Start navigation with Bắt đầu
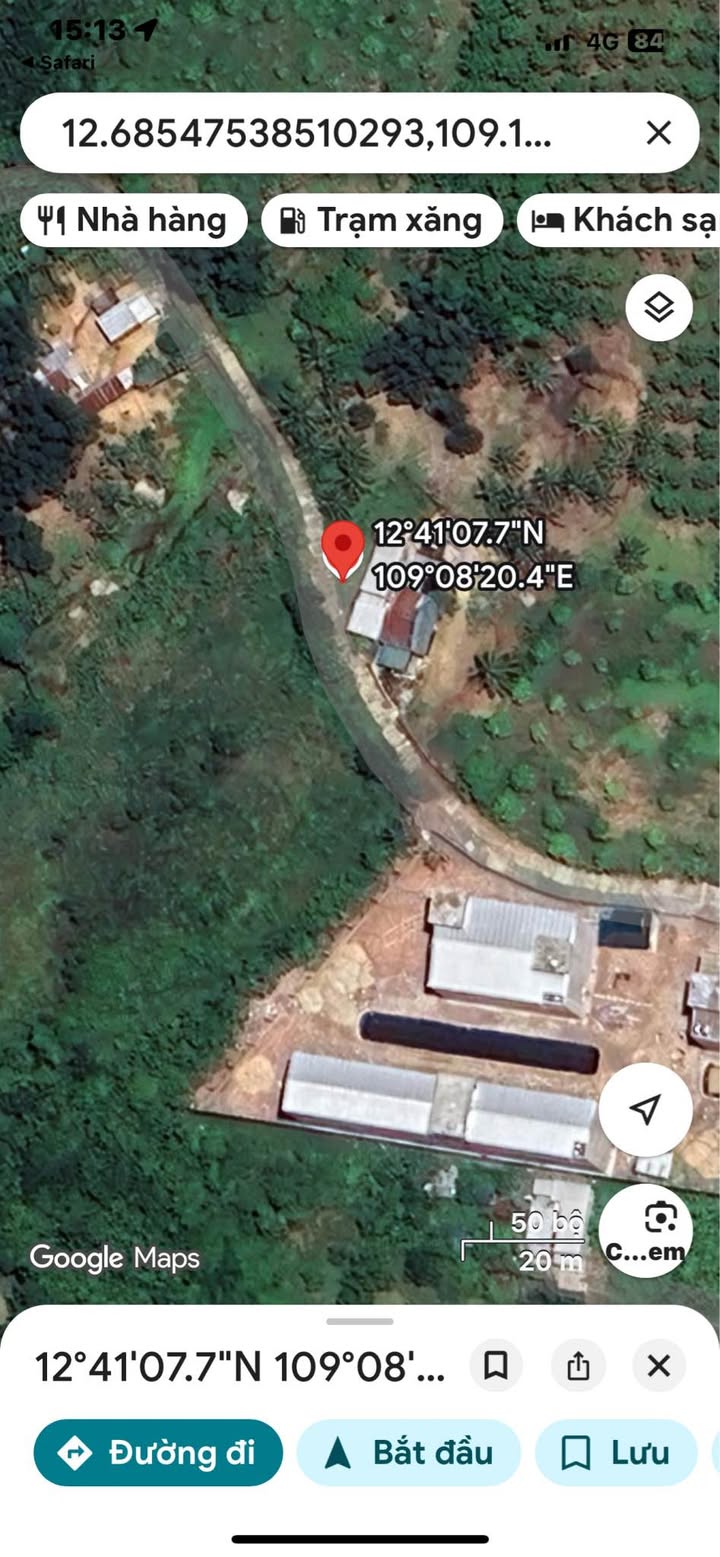720x1557 pixels. coord(409,1452)
